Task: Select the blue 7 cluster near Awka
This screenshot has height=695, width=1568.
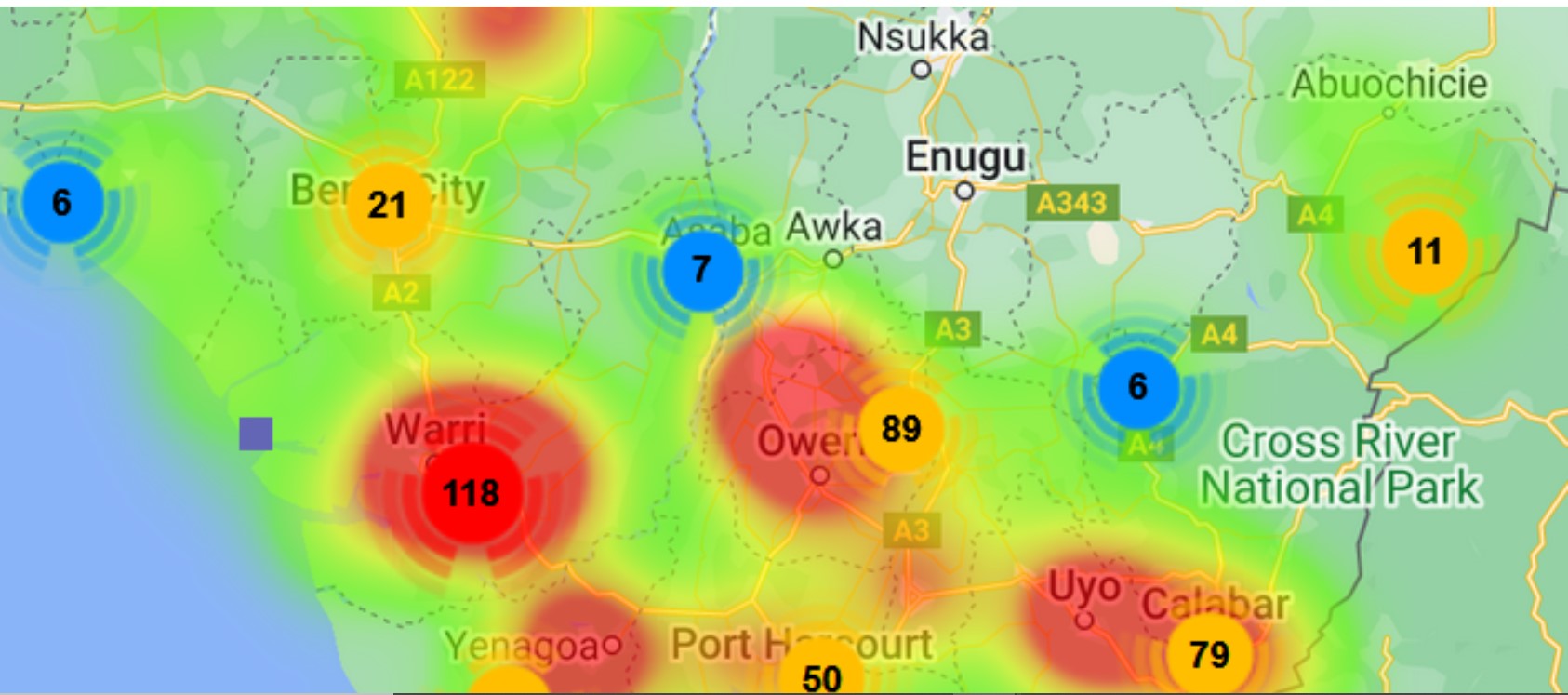Action: [702, 270]
